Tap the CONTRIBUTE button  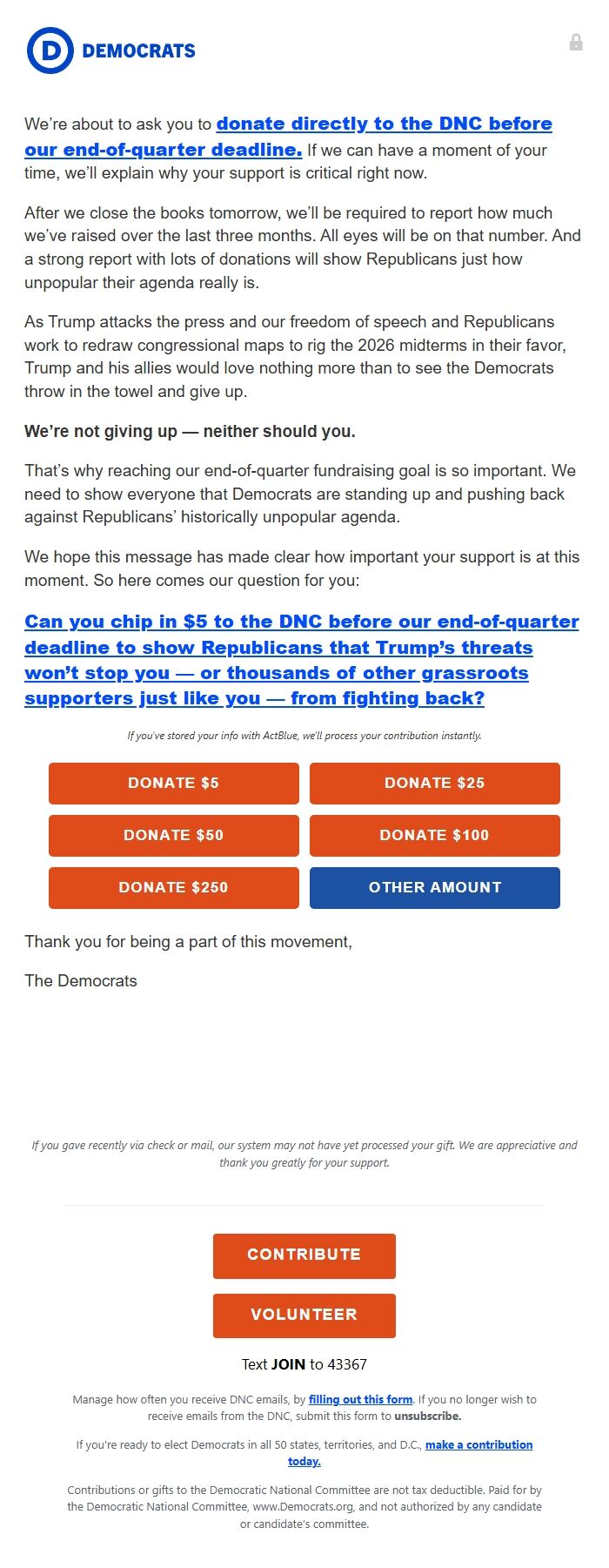click(x=304, y=1255)
